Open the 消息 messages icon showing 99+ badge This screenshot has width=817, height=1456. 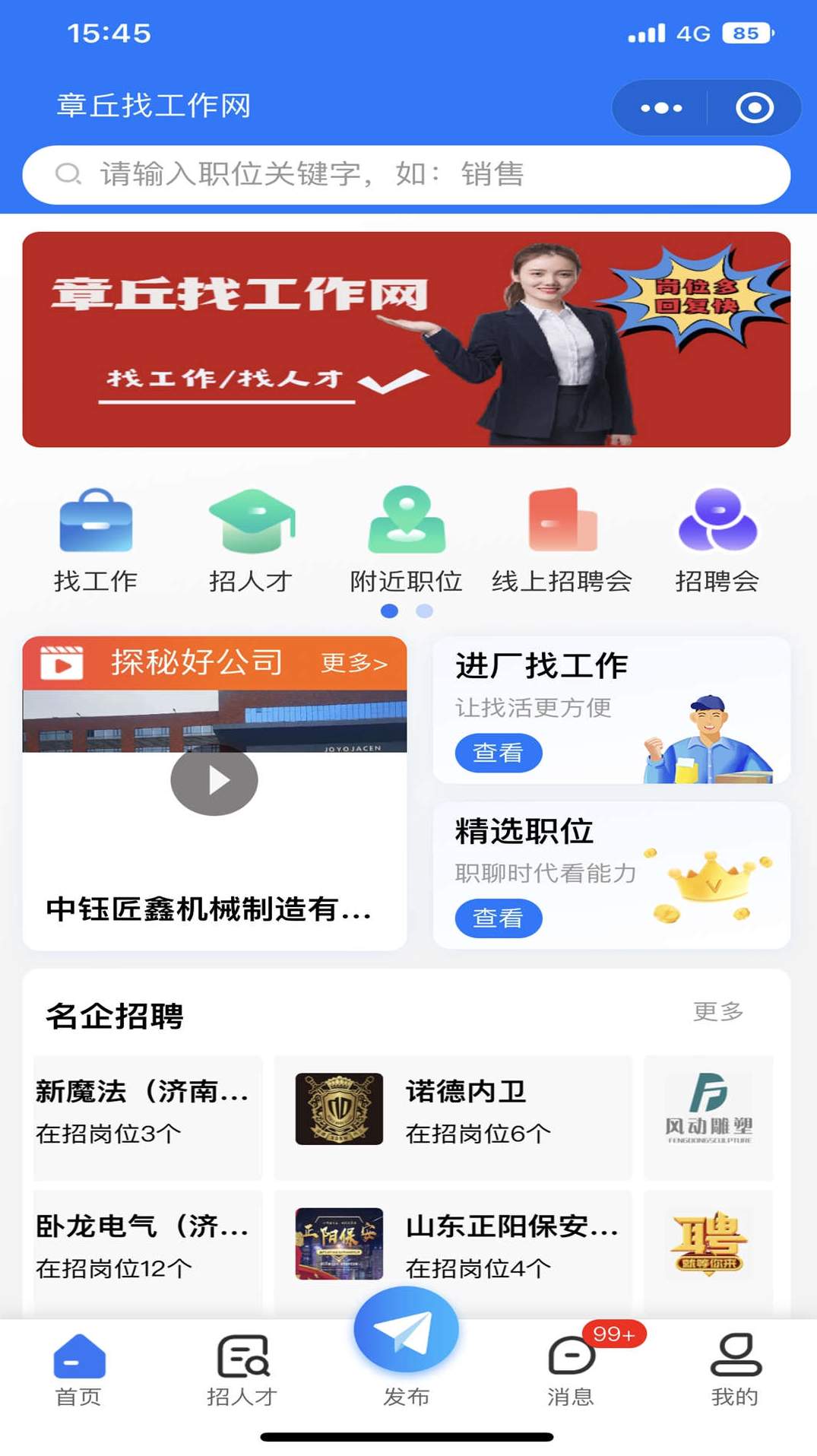572,1361
